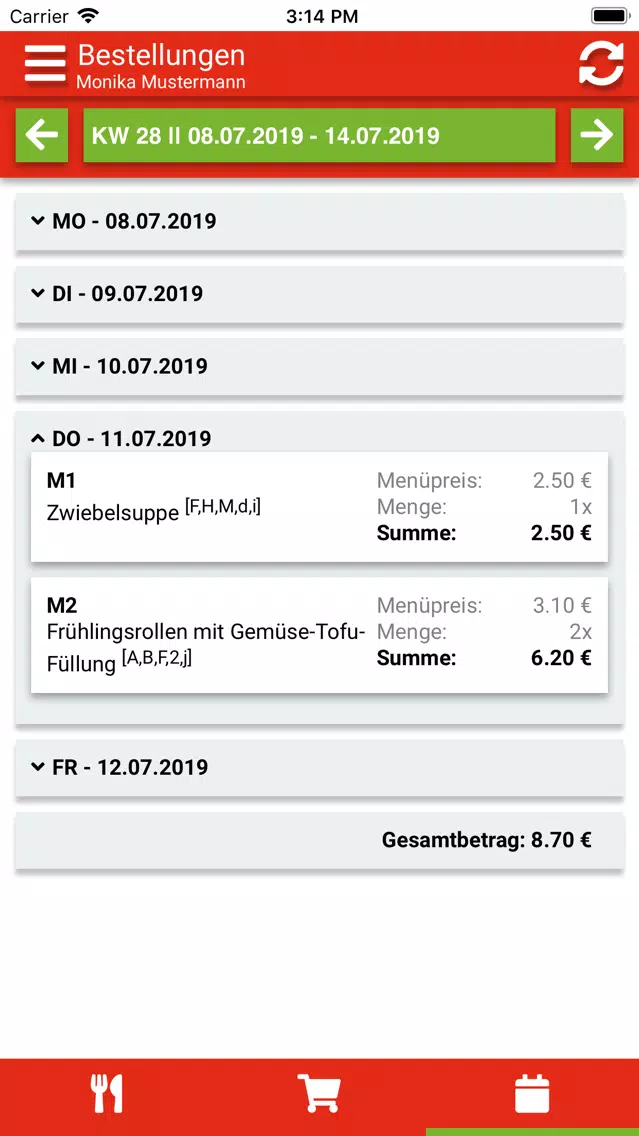Refresh the orders list
639x1136 pixels.
click(x=601, y=64)
